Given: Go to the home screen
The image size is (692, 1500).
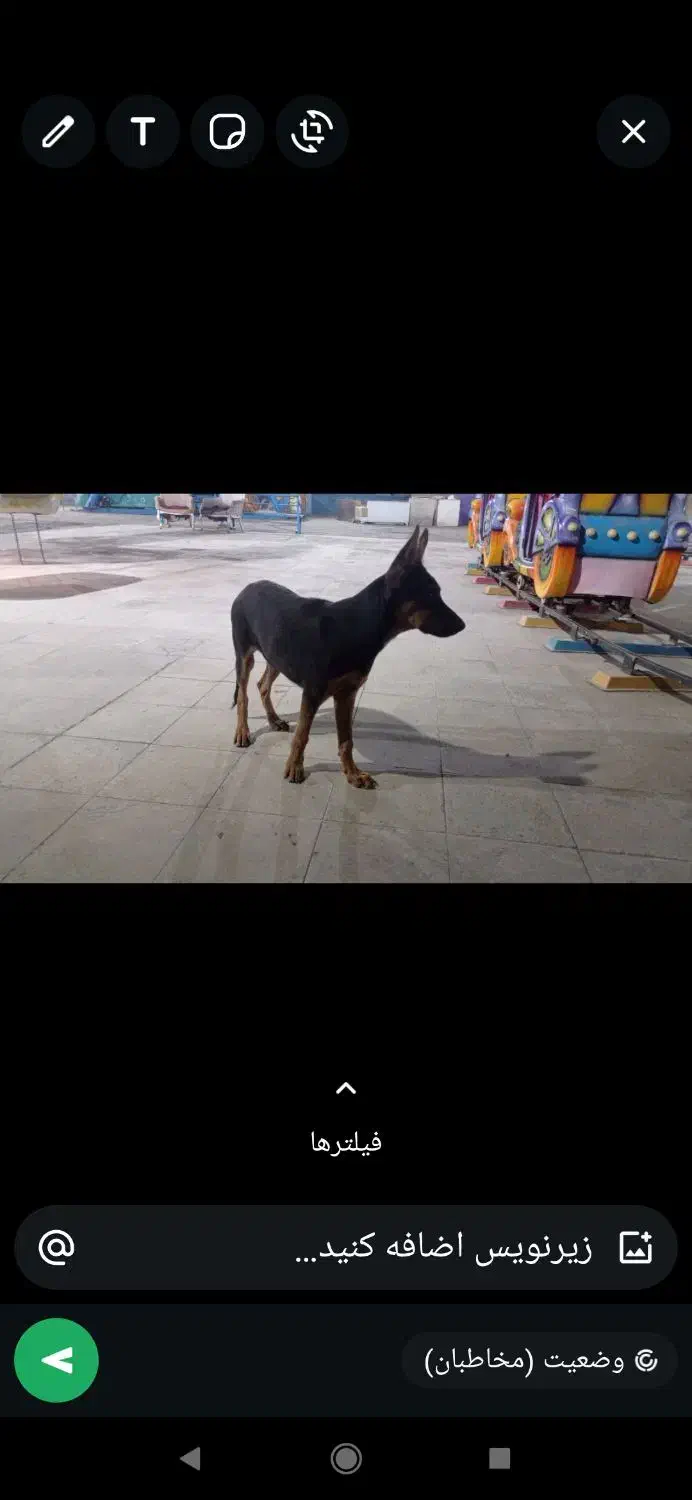Looking at the screenshot, I should [346, 1458].
